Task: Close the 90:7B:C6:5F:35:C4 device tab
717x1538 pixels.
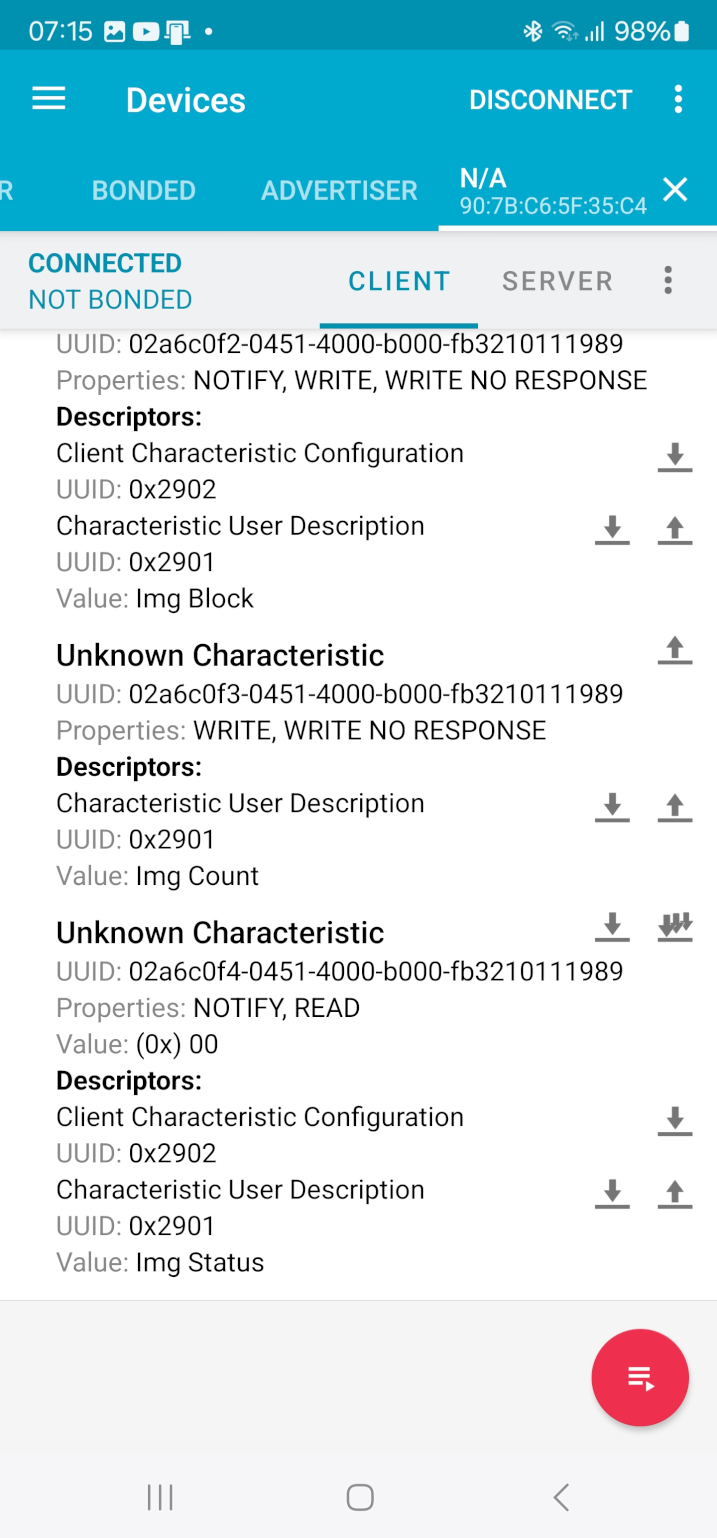Action: [676, 189]
